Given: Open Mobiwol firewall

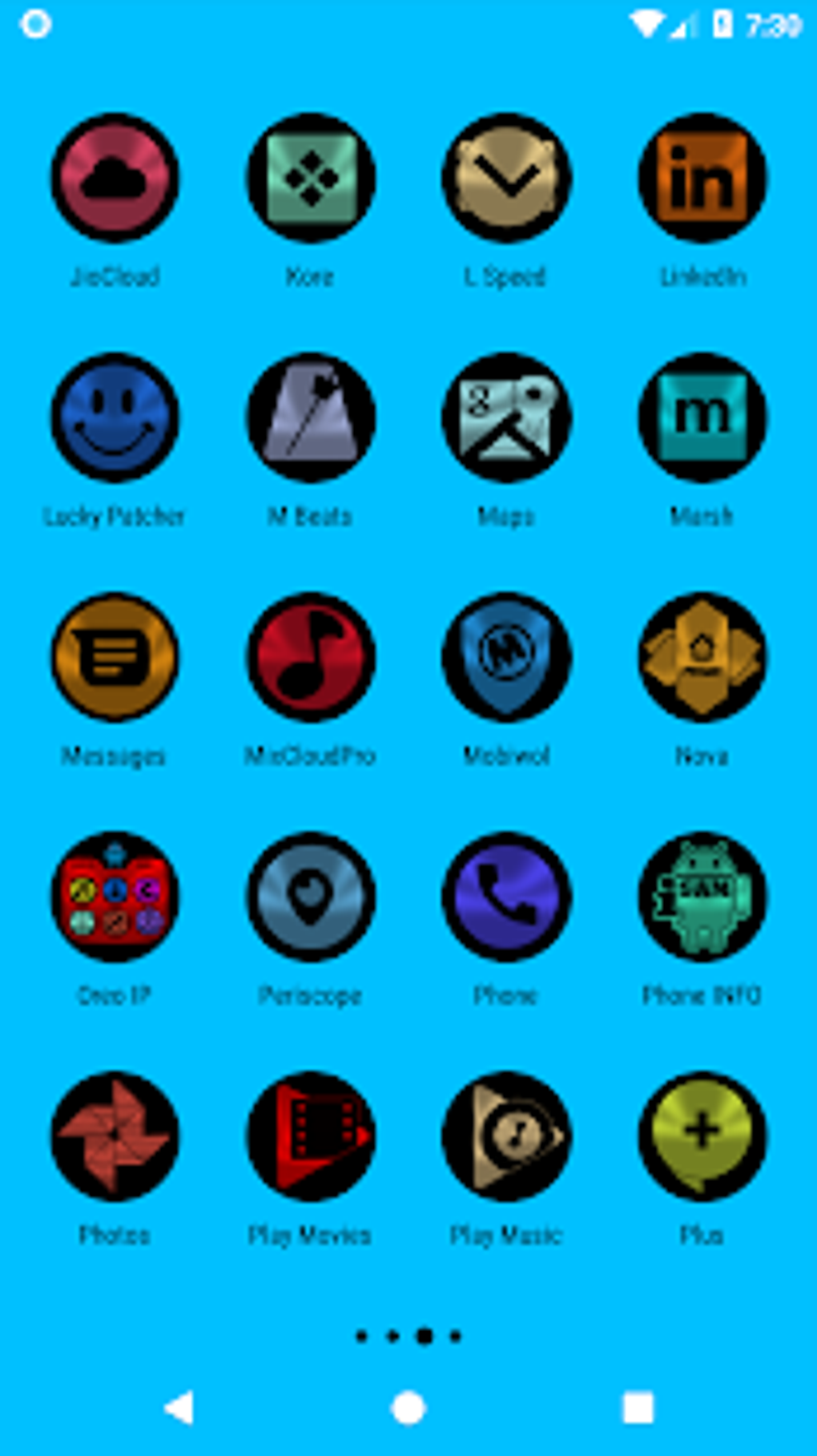Looking at the screenshot, I should (506, 657).
